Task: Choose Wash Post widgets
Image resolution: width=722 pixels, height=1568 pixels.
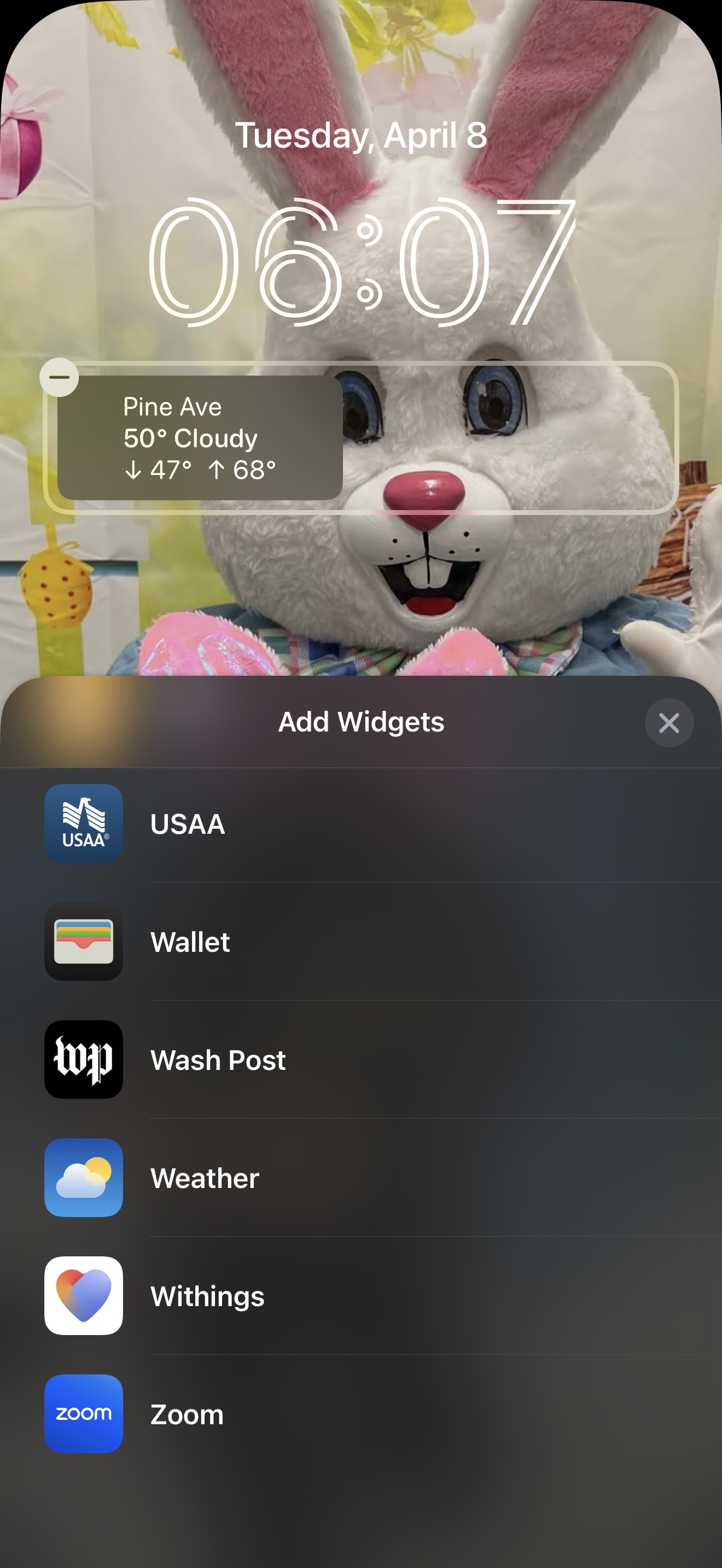Action: (361, 1060)
